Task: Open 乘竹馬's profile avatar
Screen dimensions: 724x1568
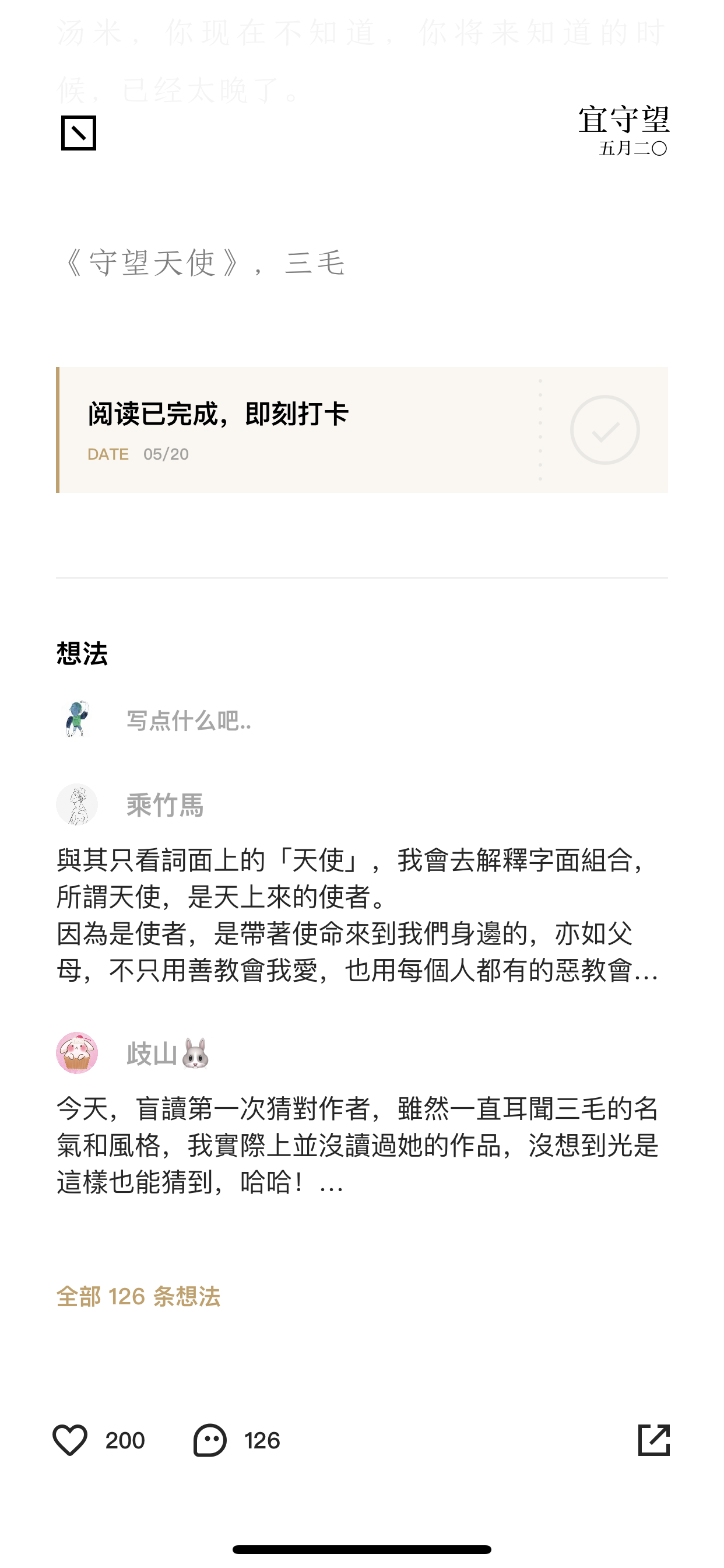Action: coord(78,804)
